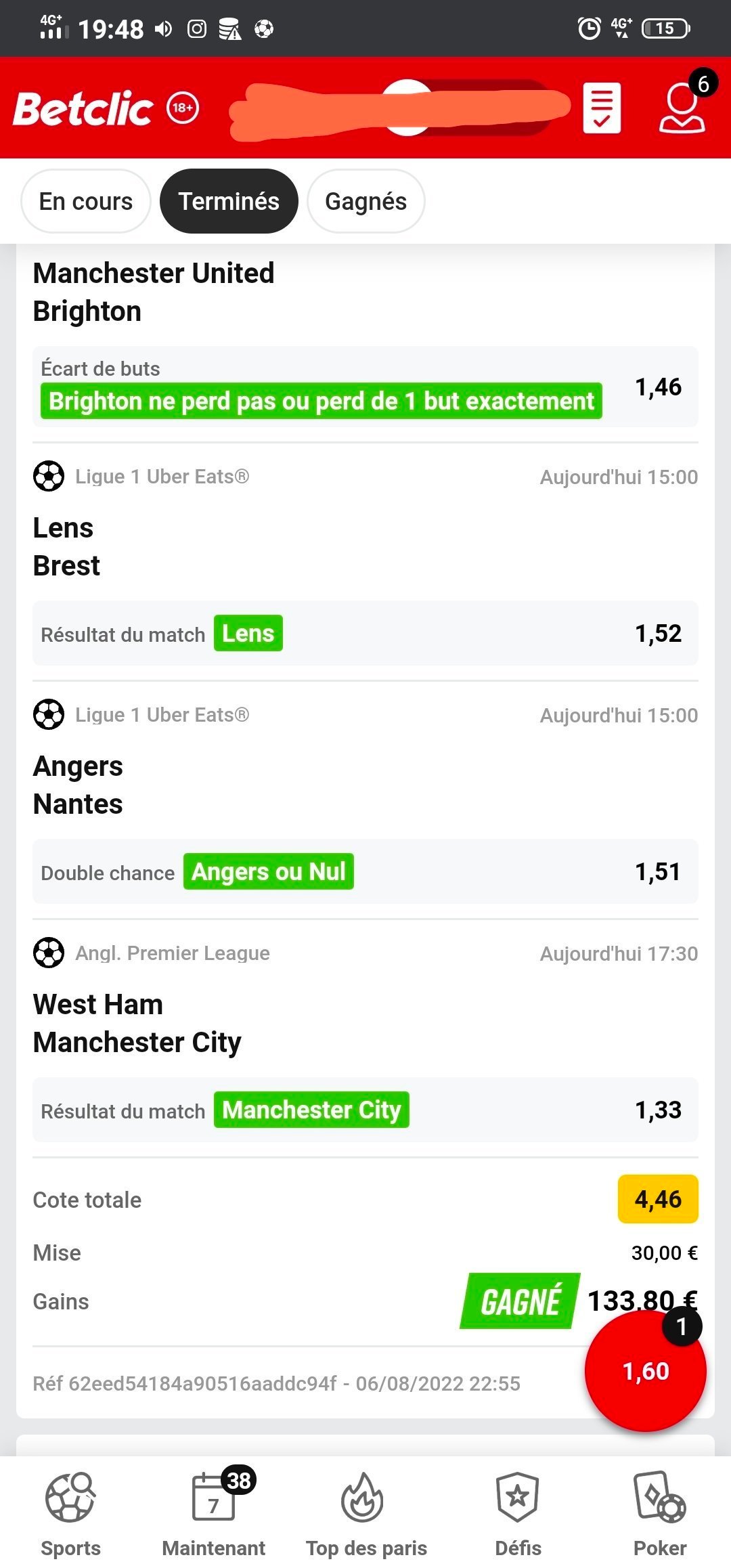Show the Gagnés bets filter
The height and width of the screenshot is (1568, 731).
pyautogui.click(x=366, y=201)
